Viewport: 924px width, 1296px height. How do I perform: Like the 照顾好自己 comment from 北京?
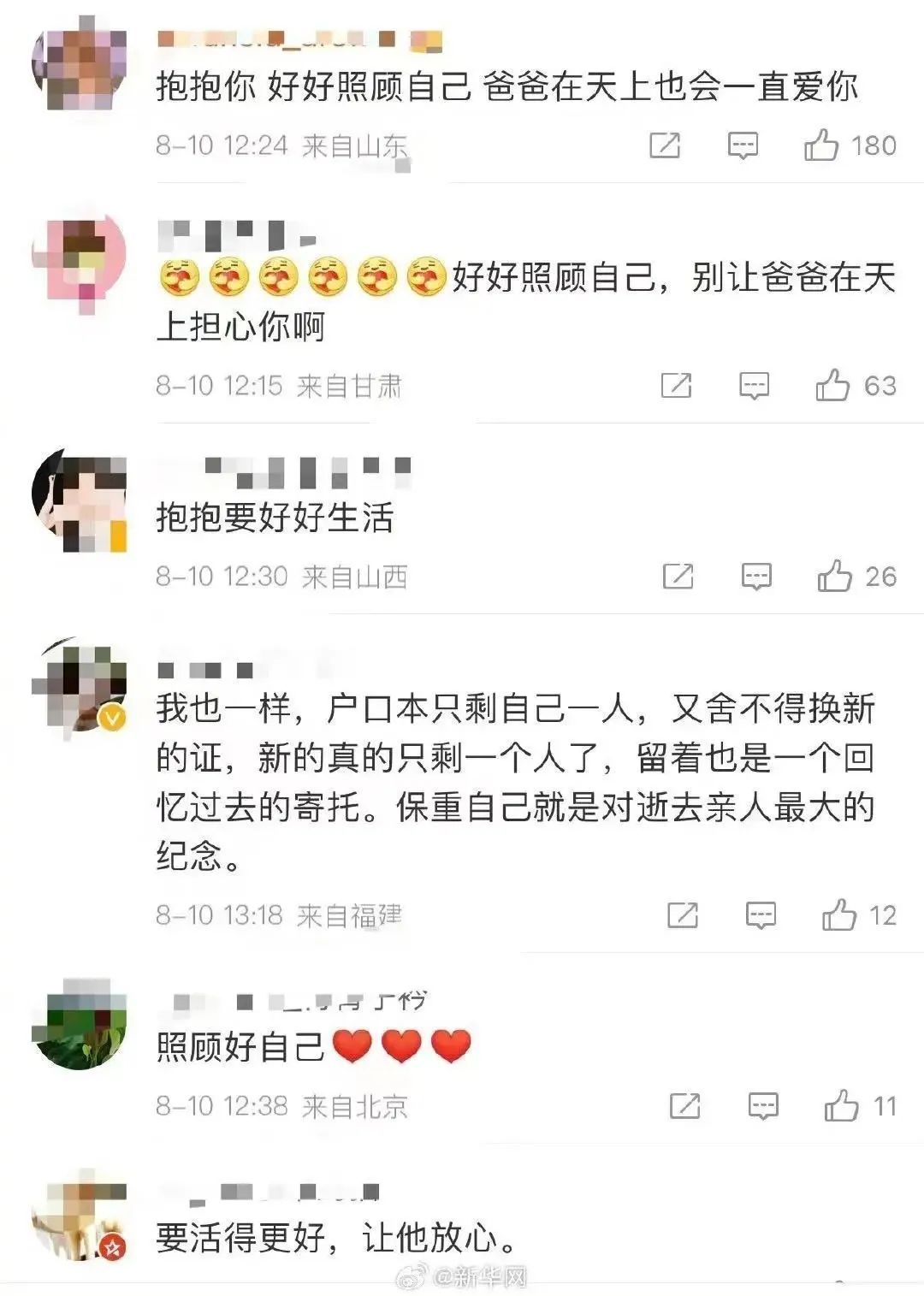[x=842, y=1105]
